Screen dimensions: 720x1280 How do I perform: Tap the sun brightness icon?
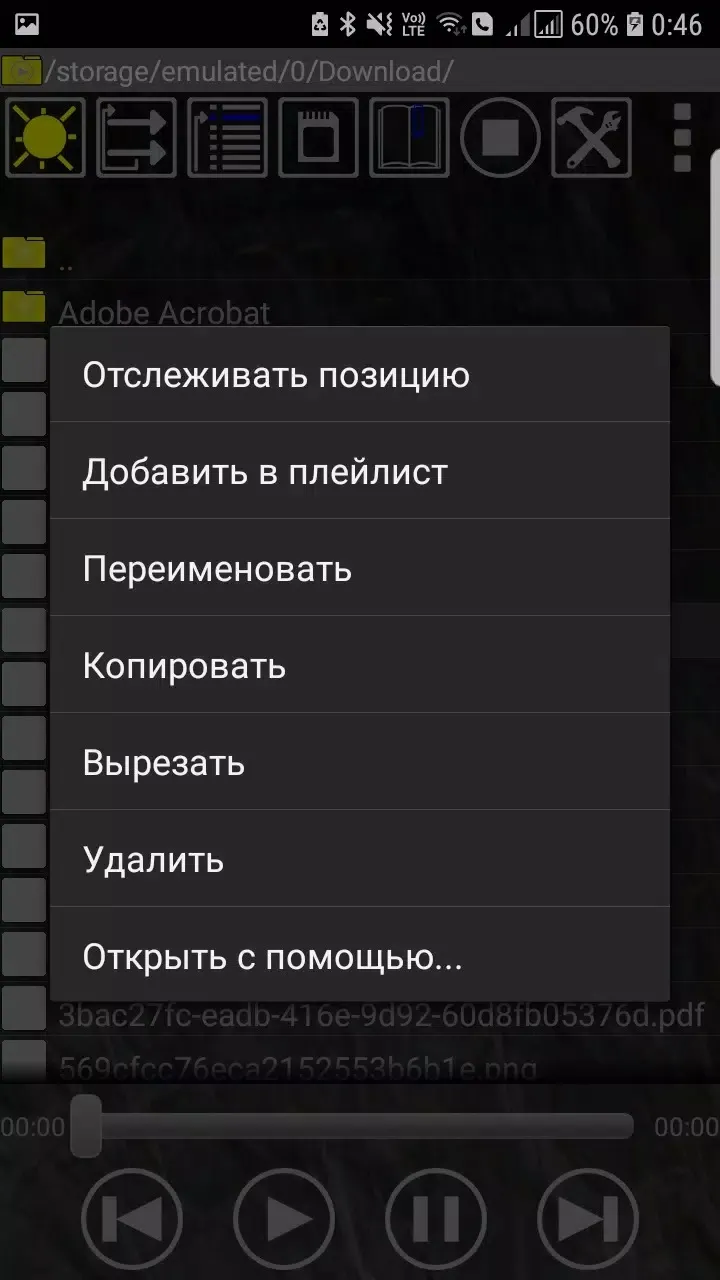(x=45, y=137)
